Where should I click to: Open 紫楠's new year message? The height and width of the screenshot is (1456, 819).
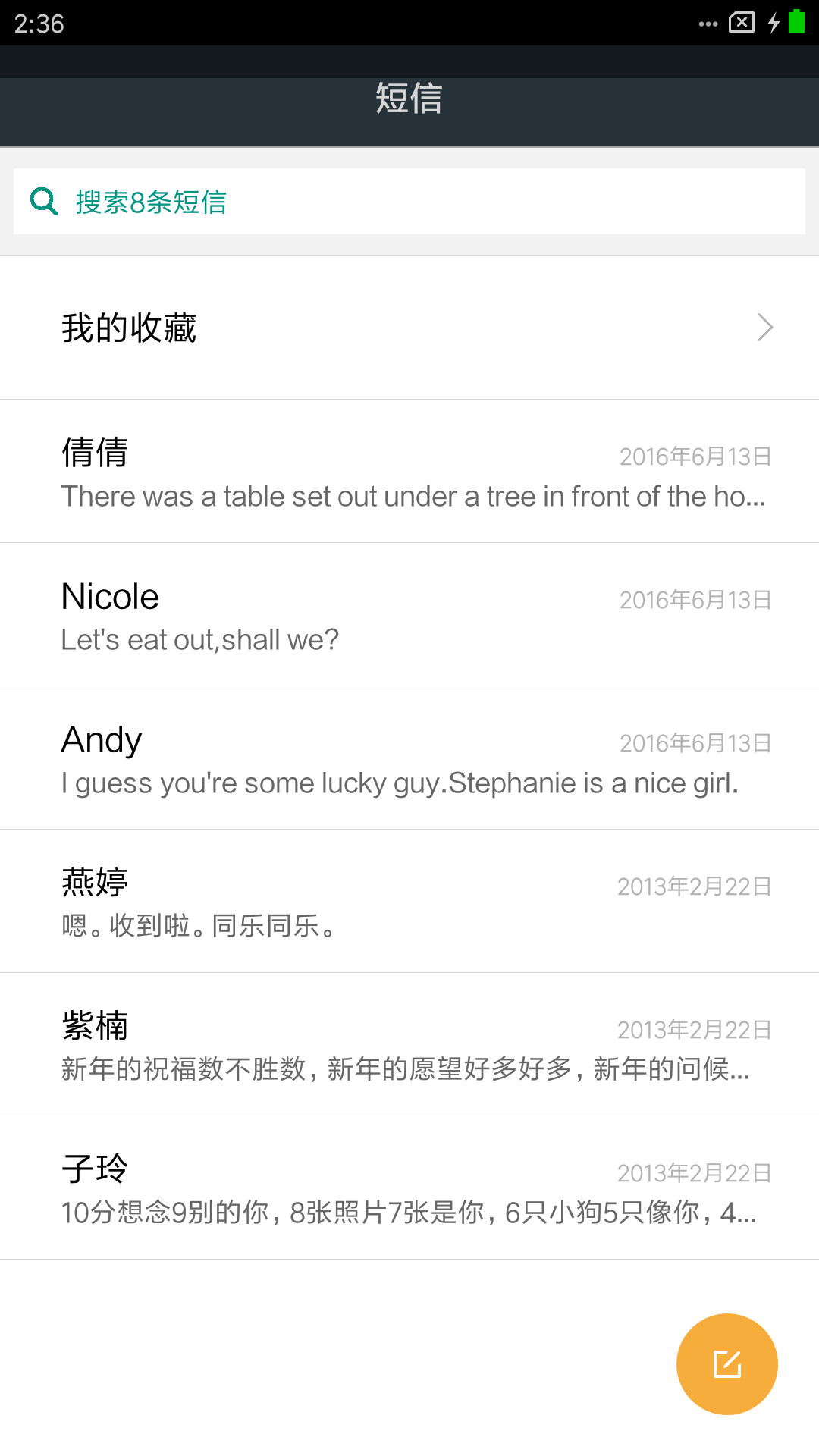409,1044
